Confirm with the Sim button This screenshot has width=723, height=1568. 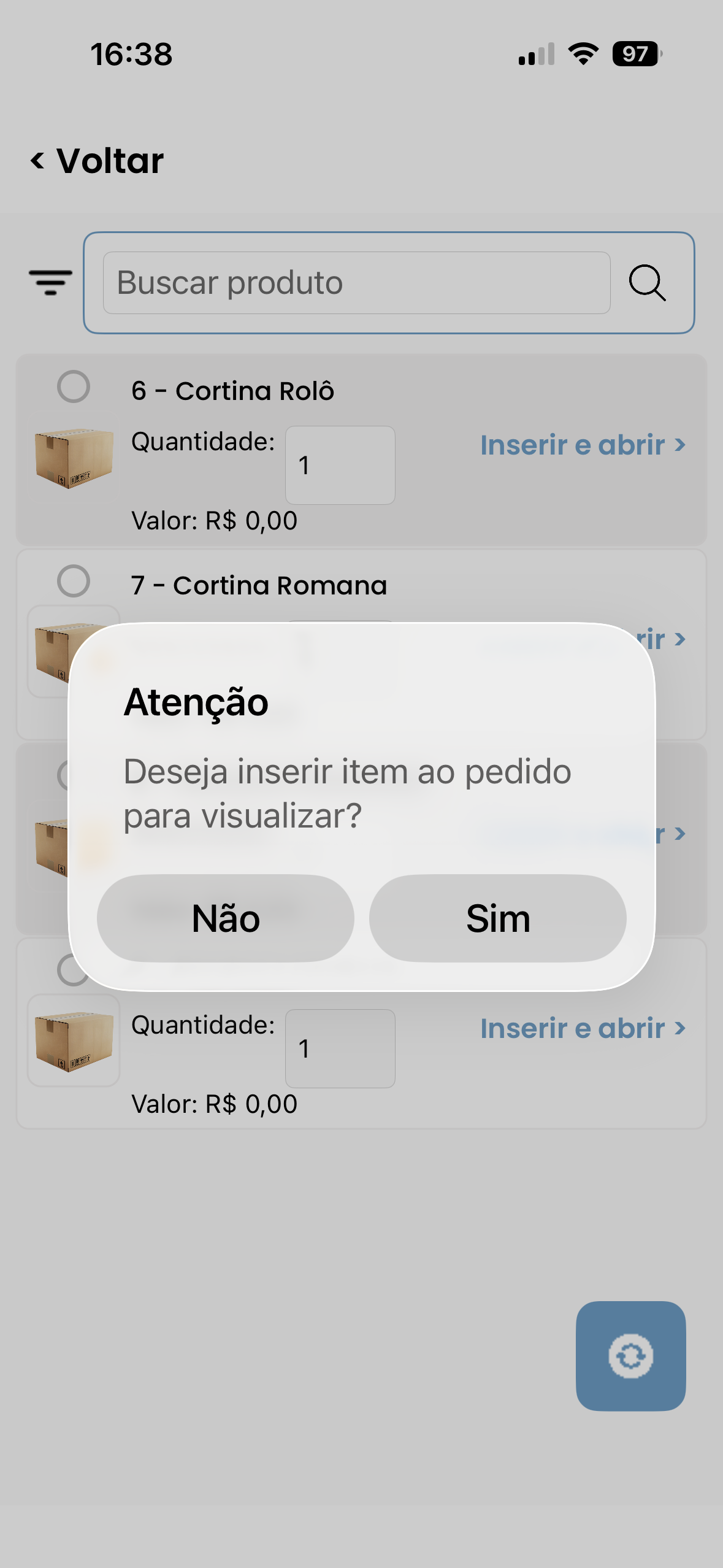coord(497,918)
